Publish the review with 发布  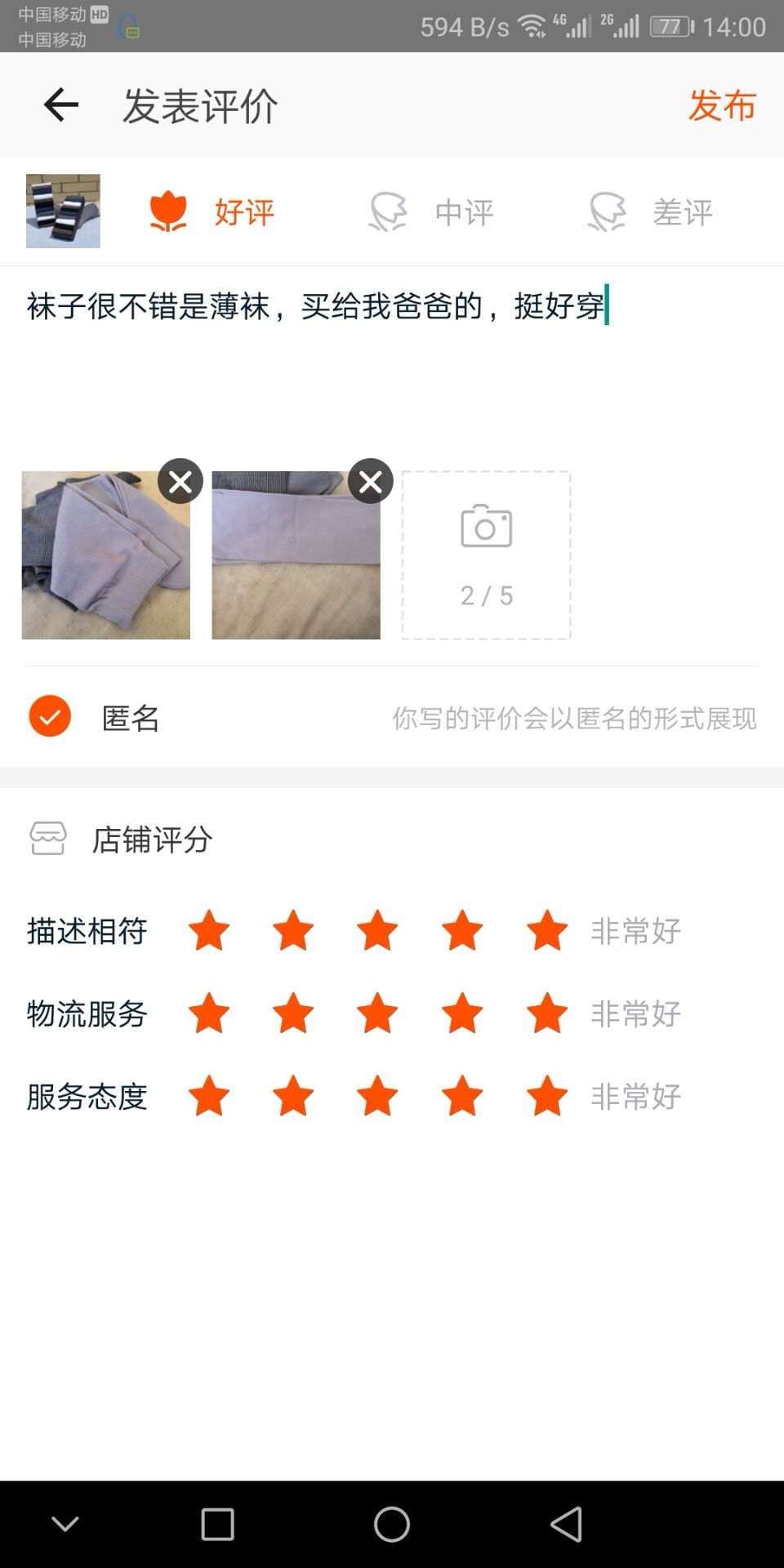click(x=721, y=105)
